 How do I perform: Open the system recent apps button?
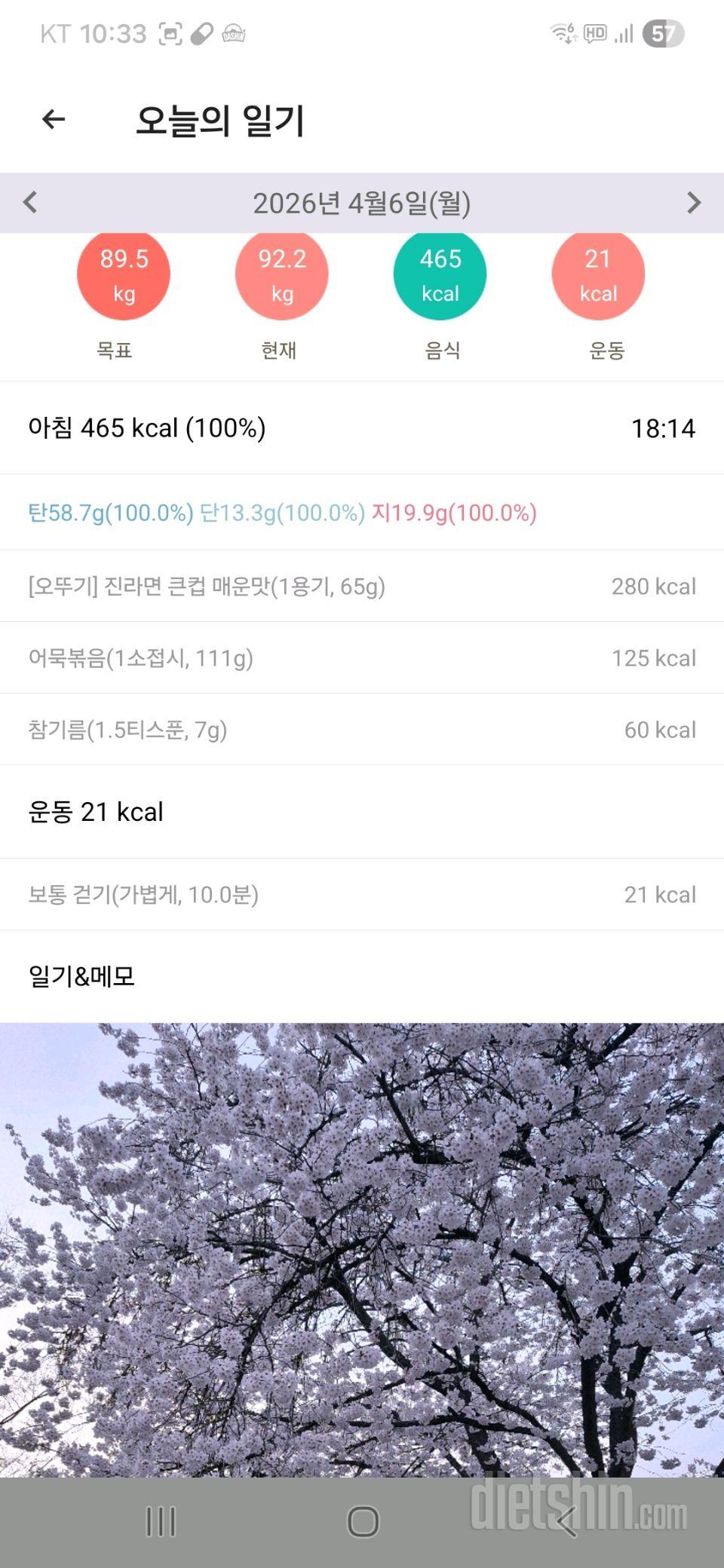tap(161, 1521)
